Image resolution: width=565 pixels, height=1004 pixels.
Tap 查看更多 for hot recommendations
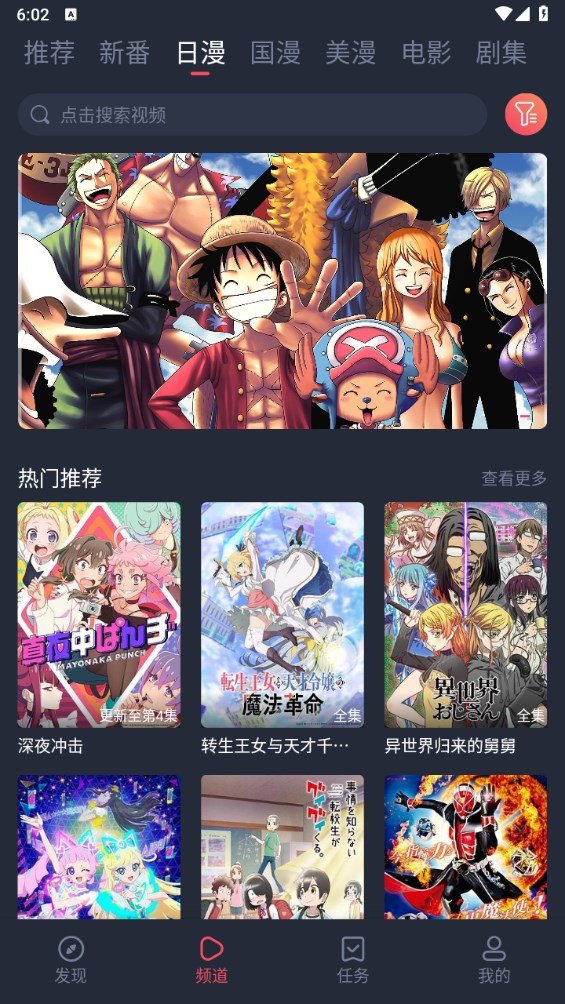tap(514, 478)
